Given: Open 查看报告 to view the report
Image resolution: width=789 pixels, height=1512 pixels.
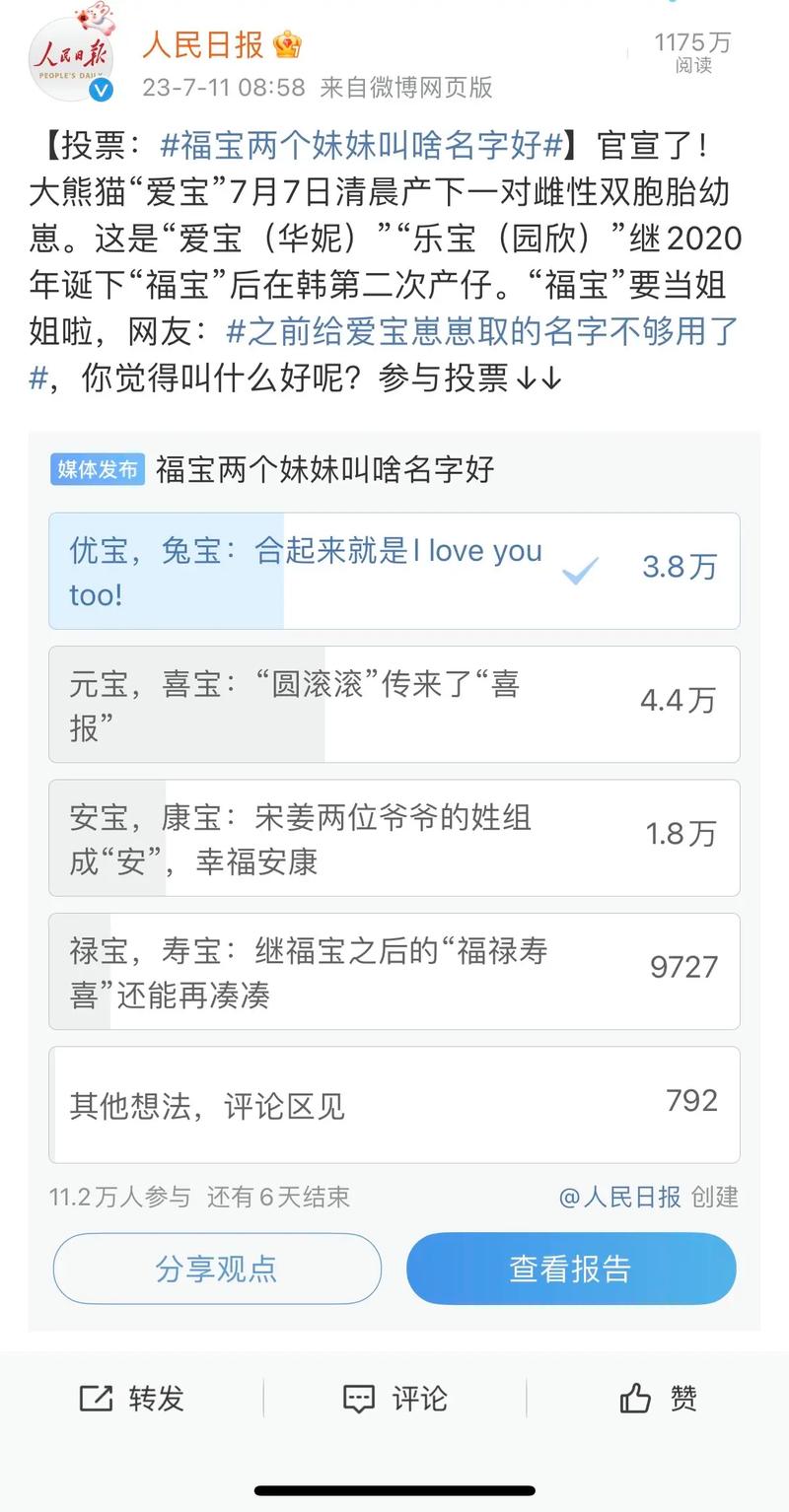Looking at the screenshot, I should 571,1269.
